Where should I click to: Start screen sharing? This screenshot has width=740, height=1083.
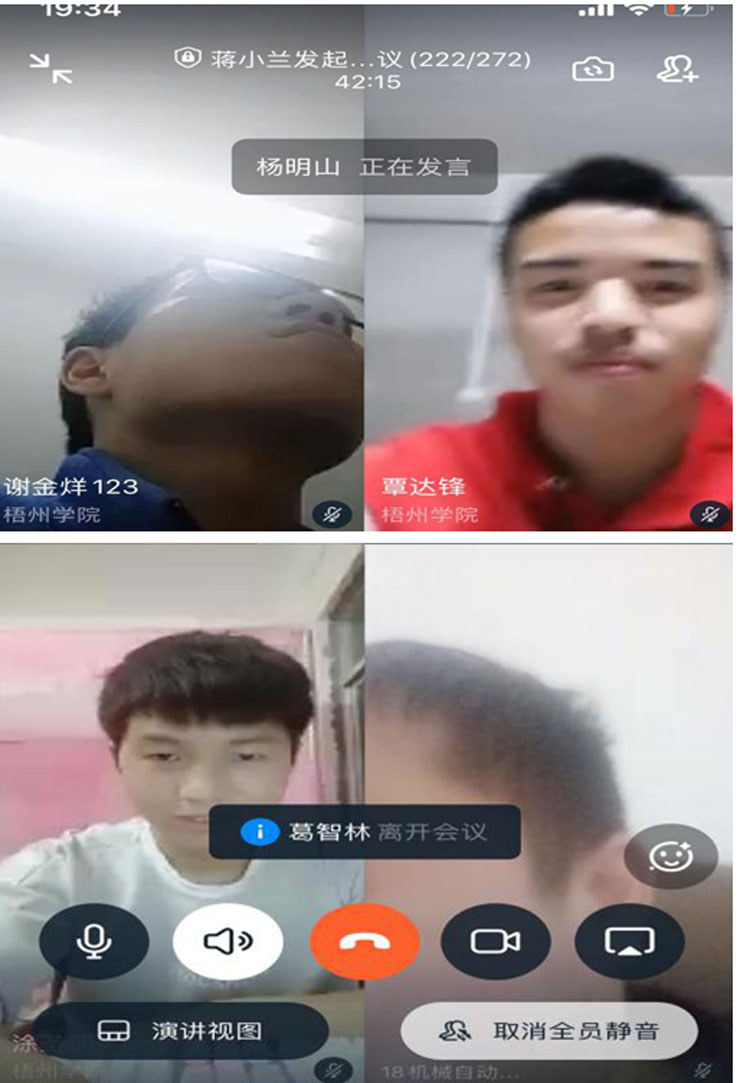pos(630,941)
